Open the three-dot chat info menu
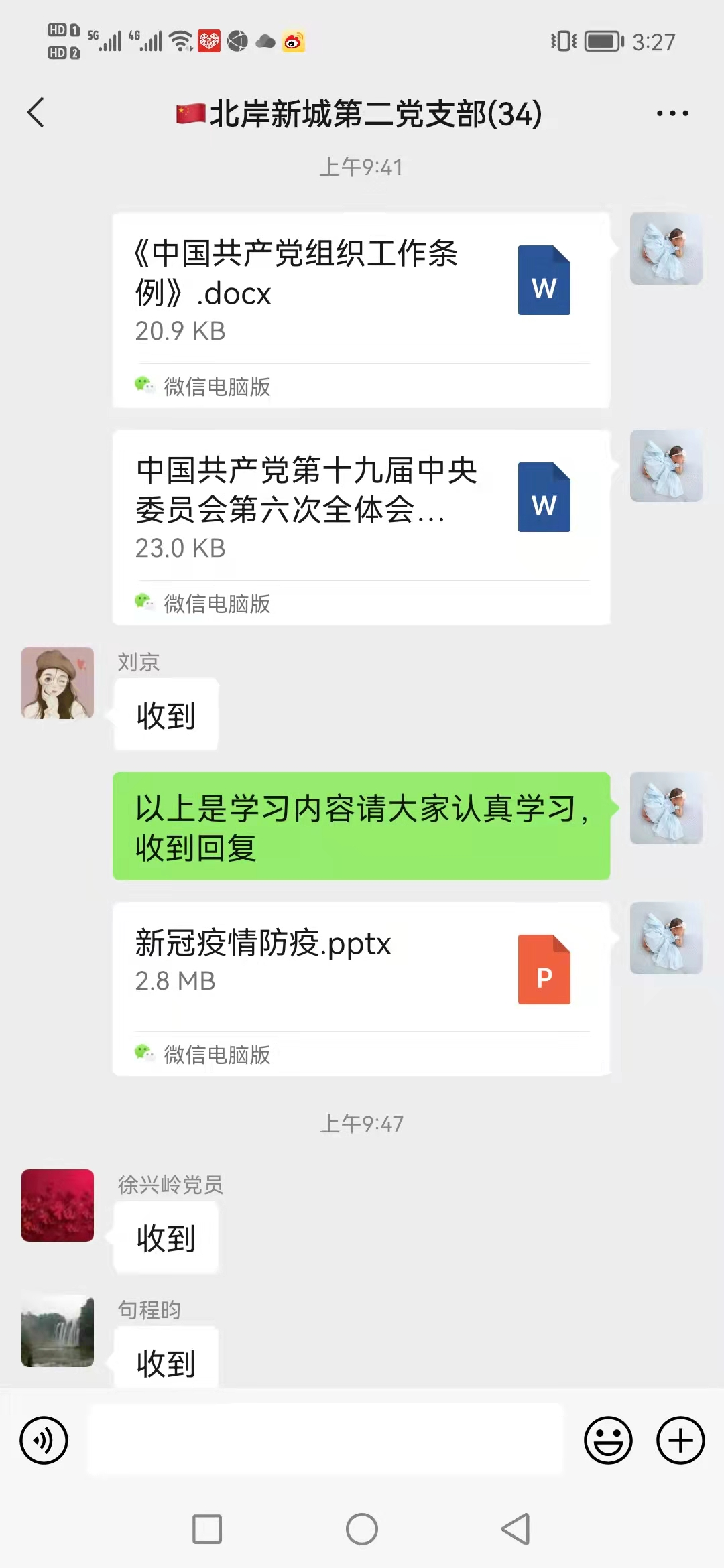This screenshot has width=724, height=1568. 672,113
